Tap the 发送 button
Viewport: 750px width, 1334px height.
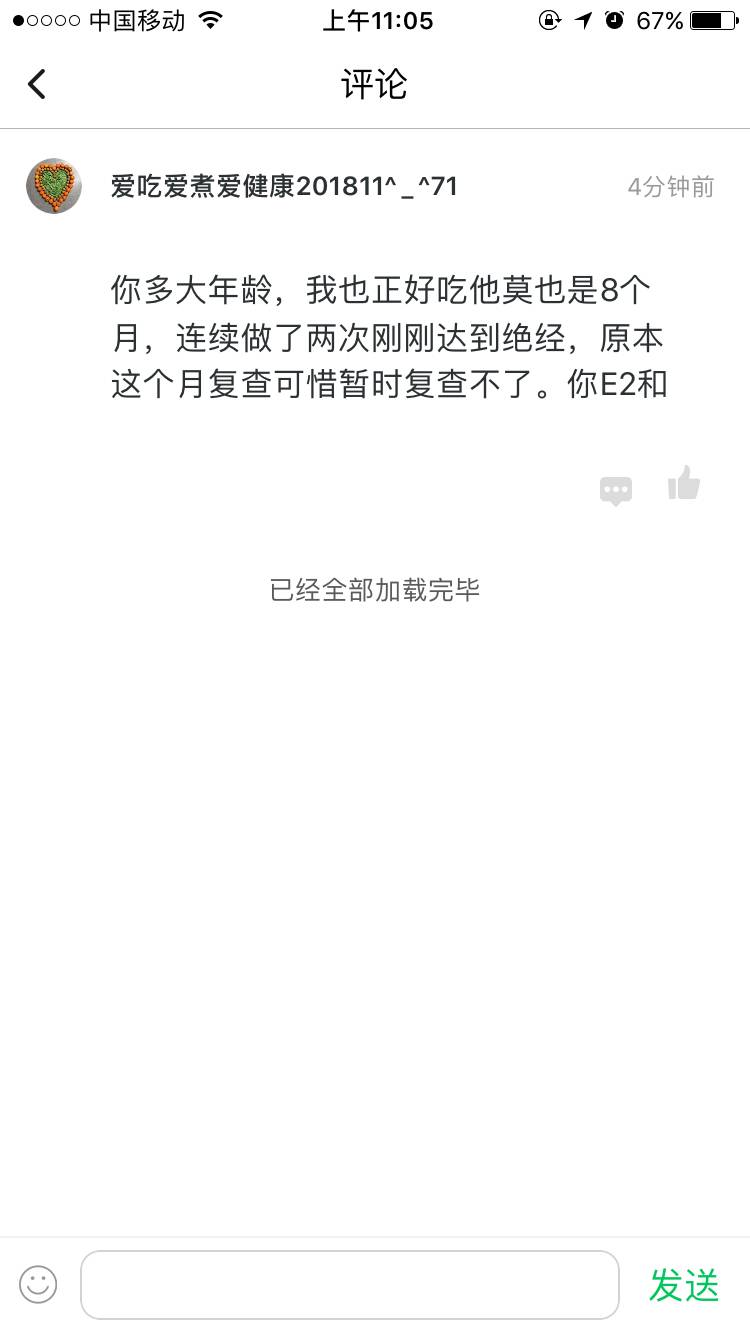click(684, 1285)
